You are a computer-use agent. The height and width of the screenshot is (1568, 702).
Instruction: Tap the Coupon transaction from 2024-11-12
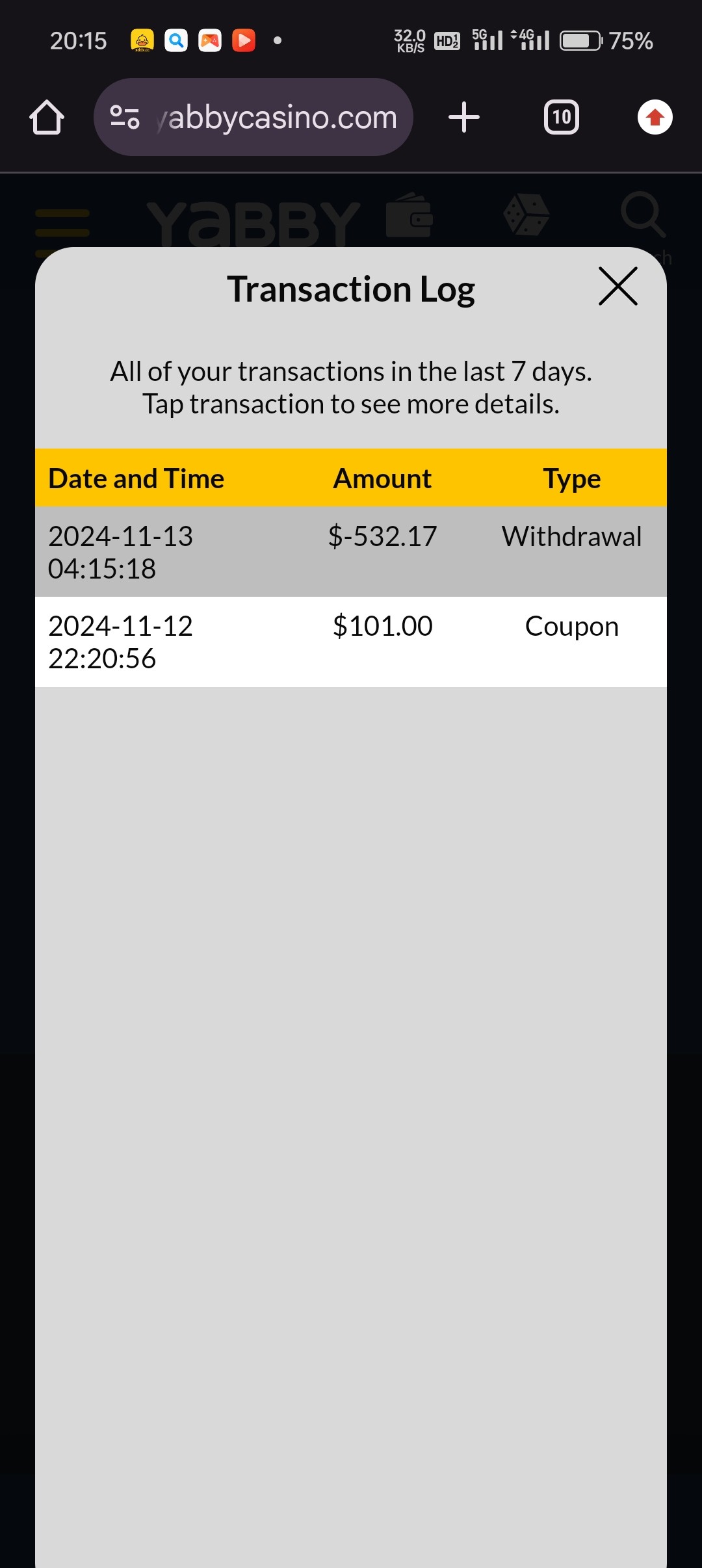pos(351,642)
